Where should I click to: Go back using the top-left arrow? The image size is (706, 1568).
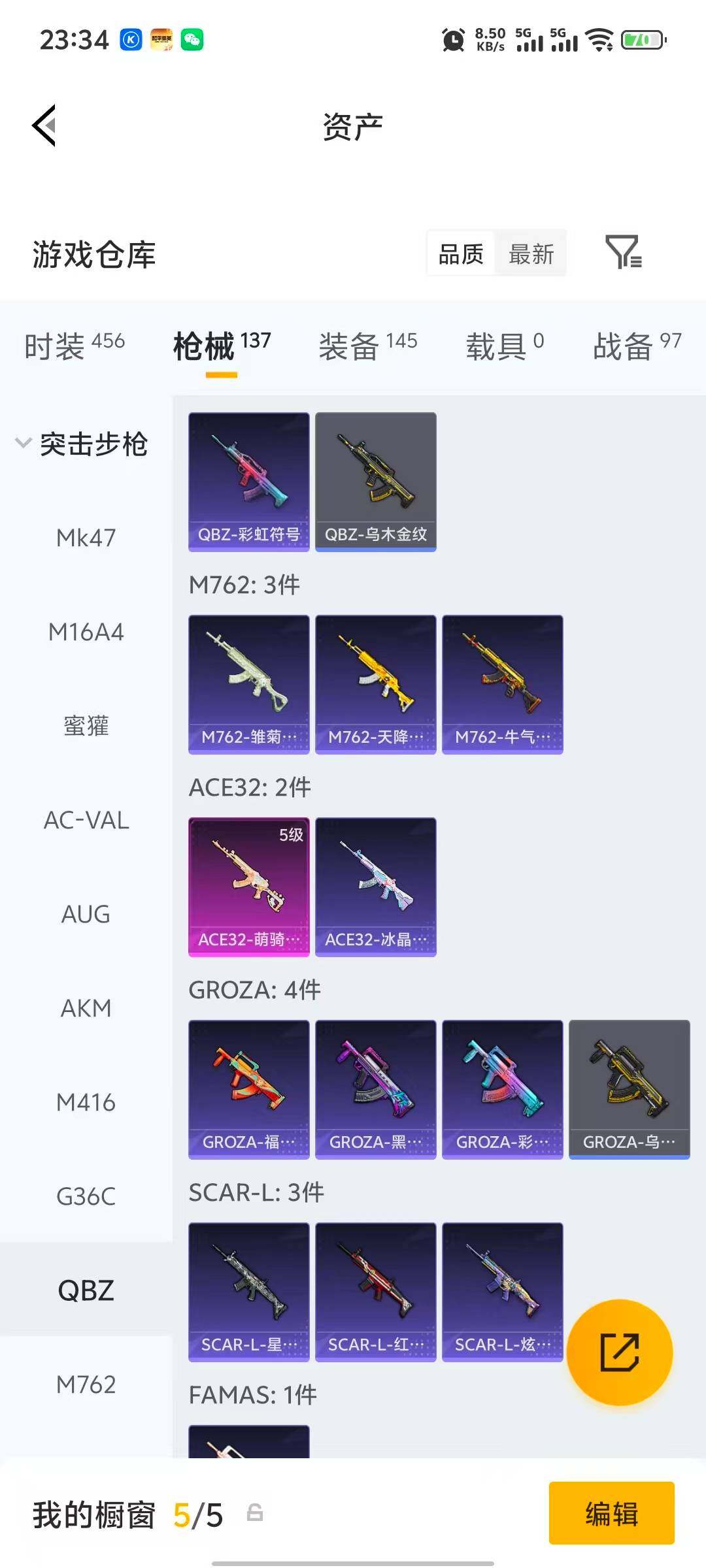[44, 125]
